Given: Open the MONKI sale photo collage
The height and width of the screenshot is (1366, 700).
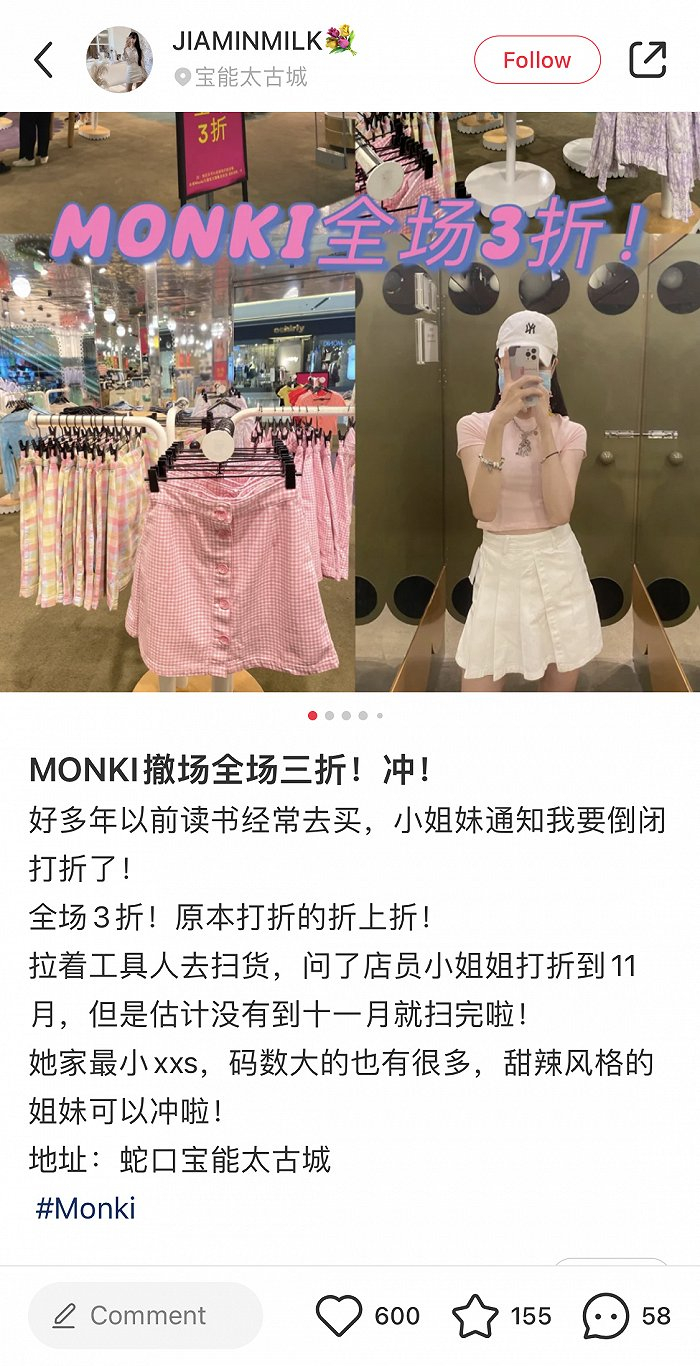Looking at the screenshot, I should click(x=350, y=402).
